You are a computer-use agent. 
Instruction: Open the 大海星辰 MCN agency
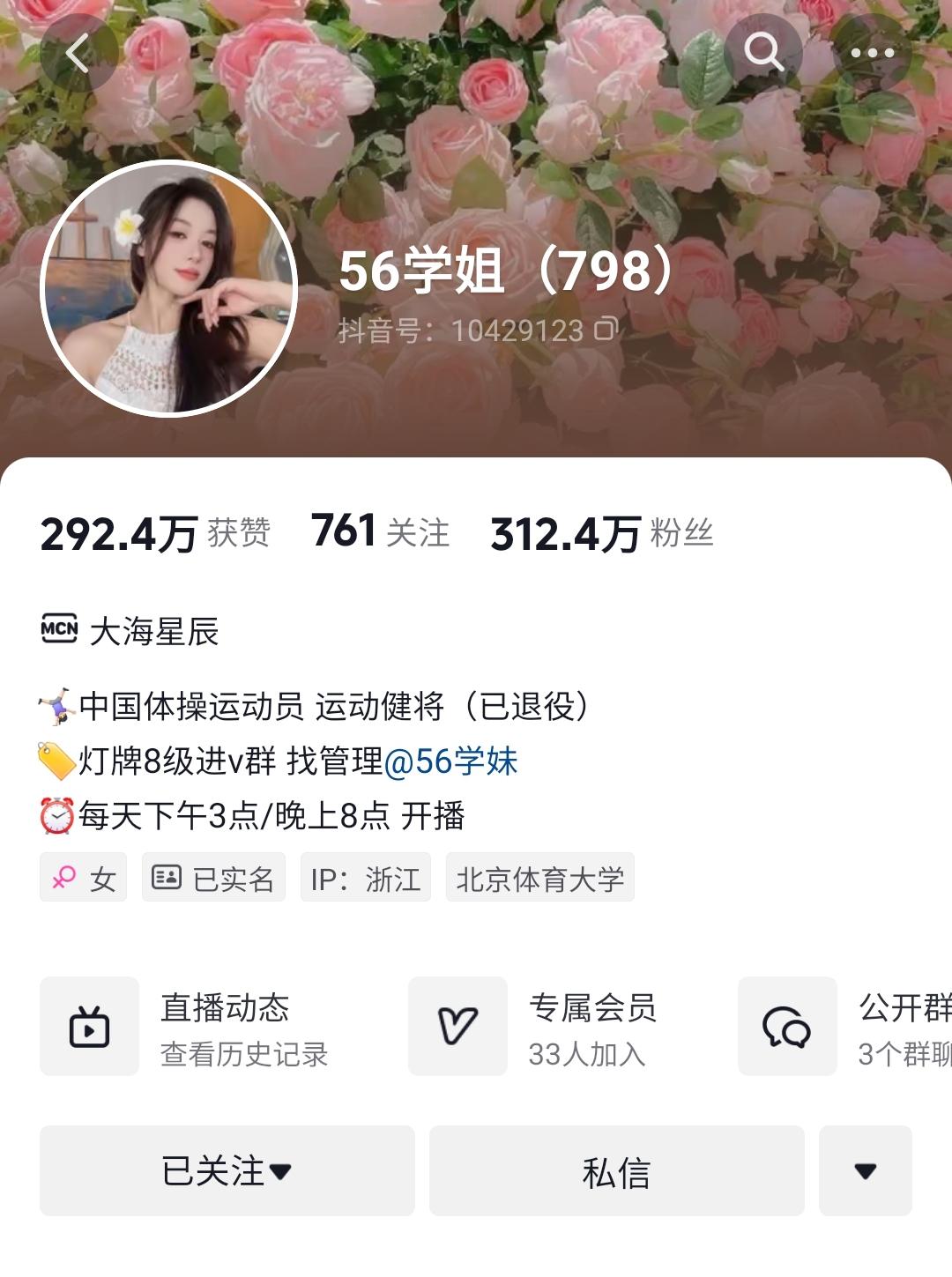[132, 631]
